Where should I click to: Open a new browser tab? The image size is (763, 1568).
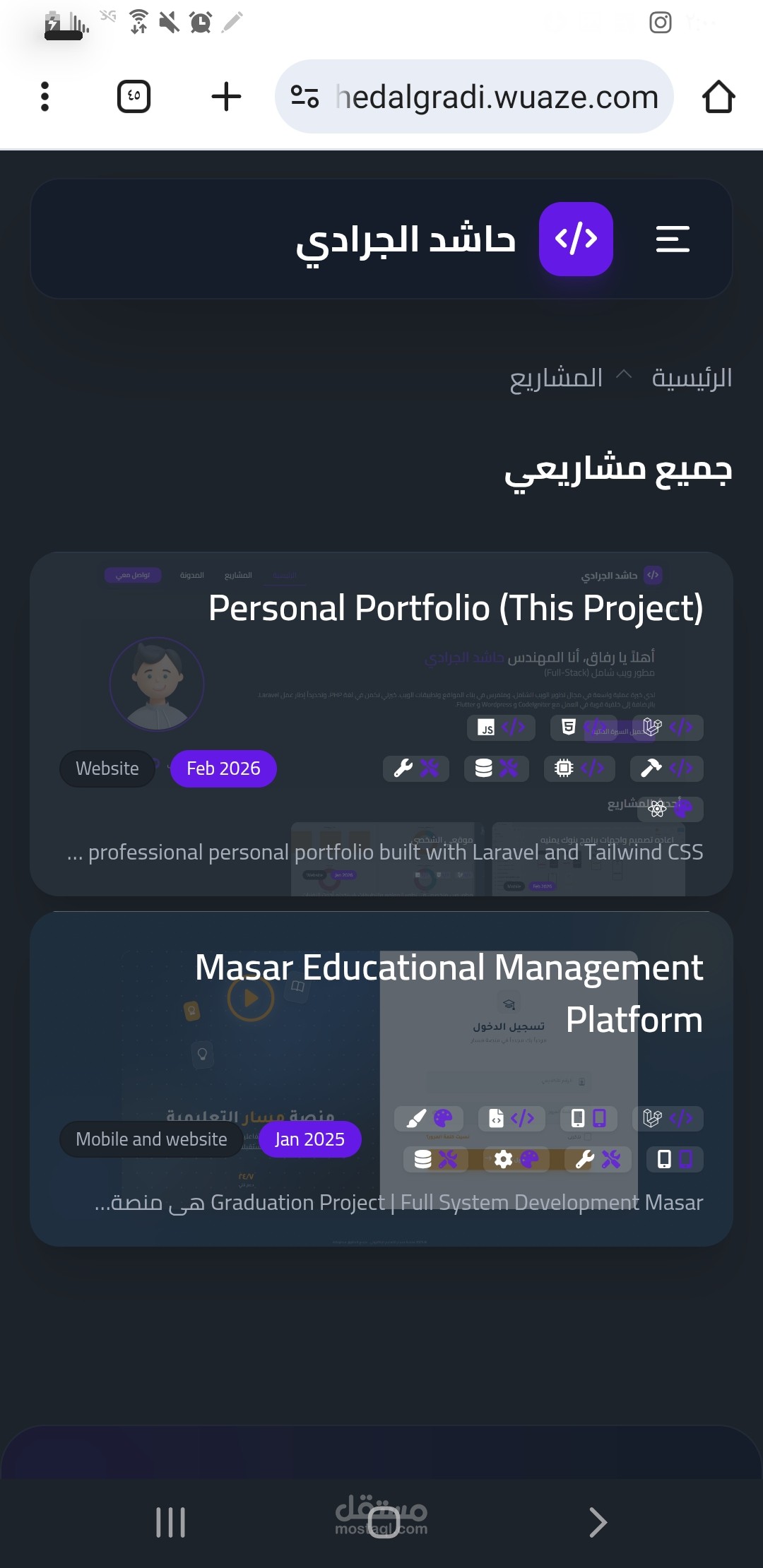pos(226,97)
